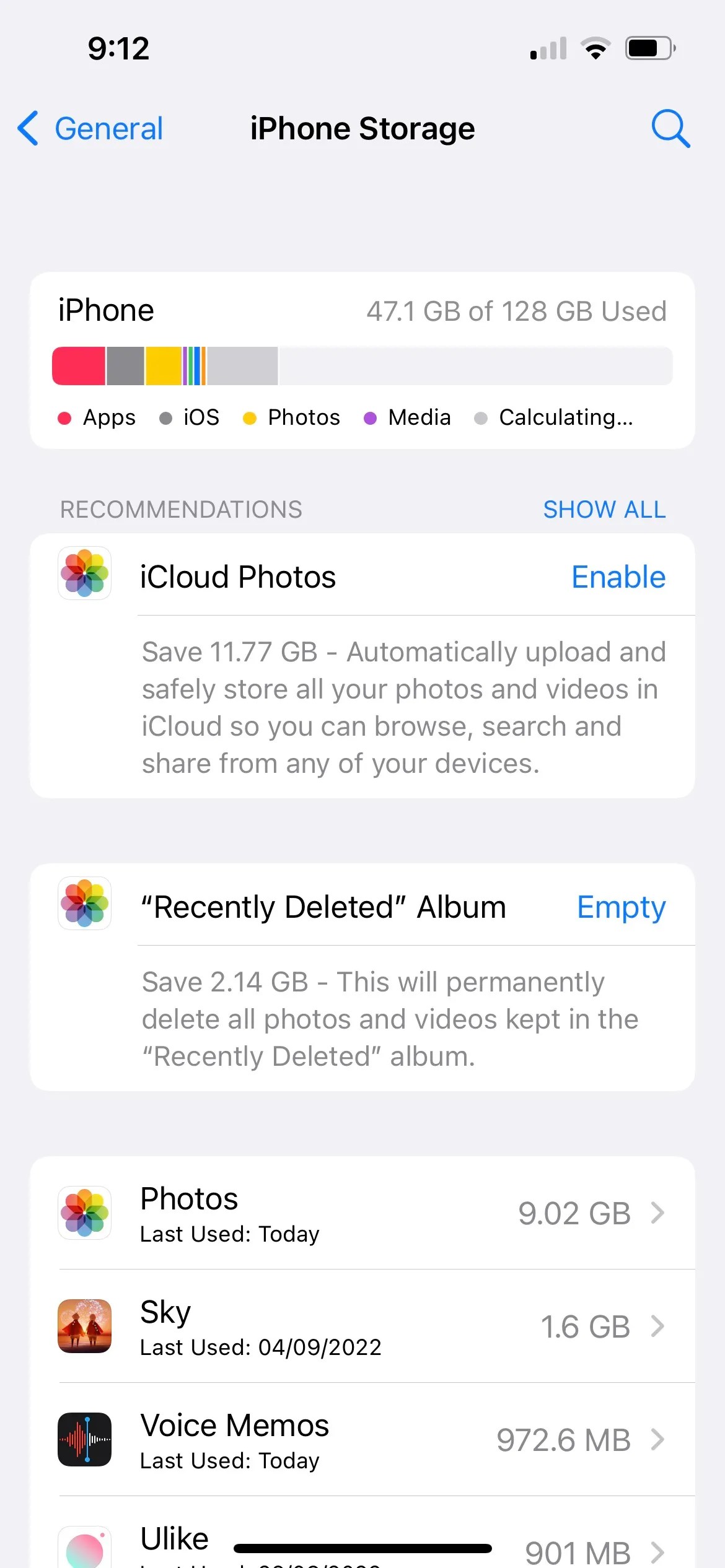The image size is (725, 1568).
Task: Tap the colored storage usage bar
Action: click(362, 365)
